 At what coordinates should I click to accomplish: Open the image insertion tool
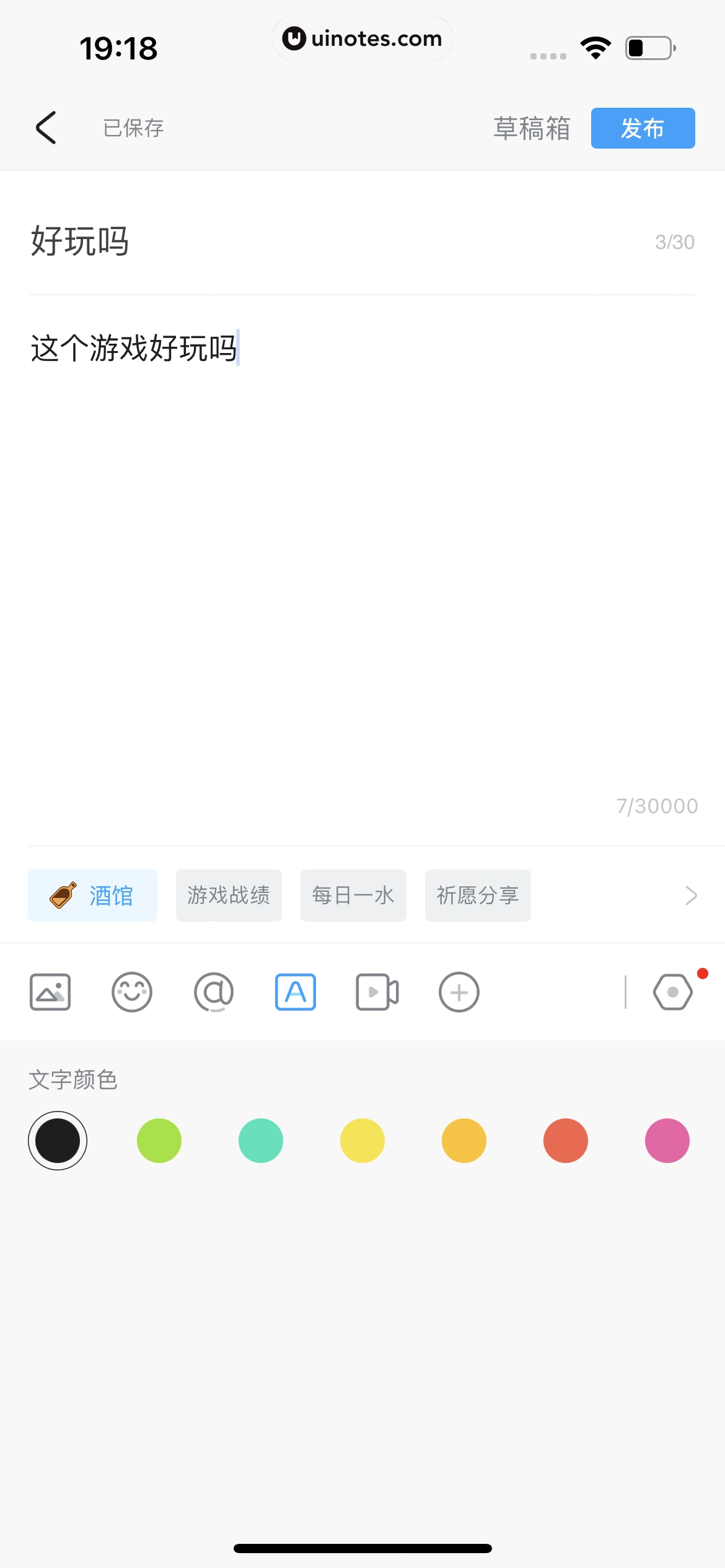50,991
